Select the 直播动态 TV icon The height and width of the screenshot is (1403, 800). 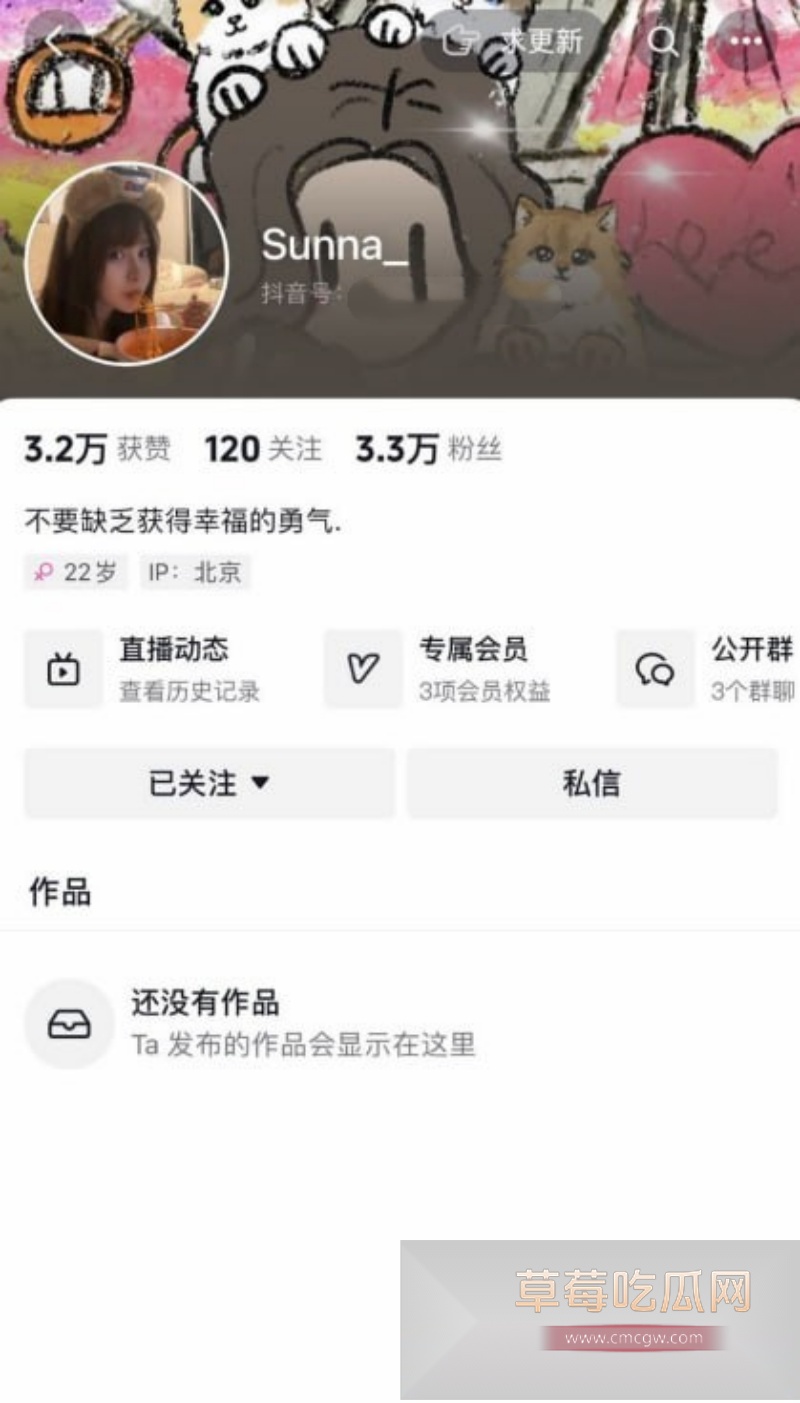62,668
